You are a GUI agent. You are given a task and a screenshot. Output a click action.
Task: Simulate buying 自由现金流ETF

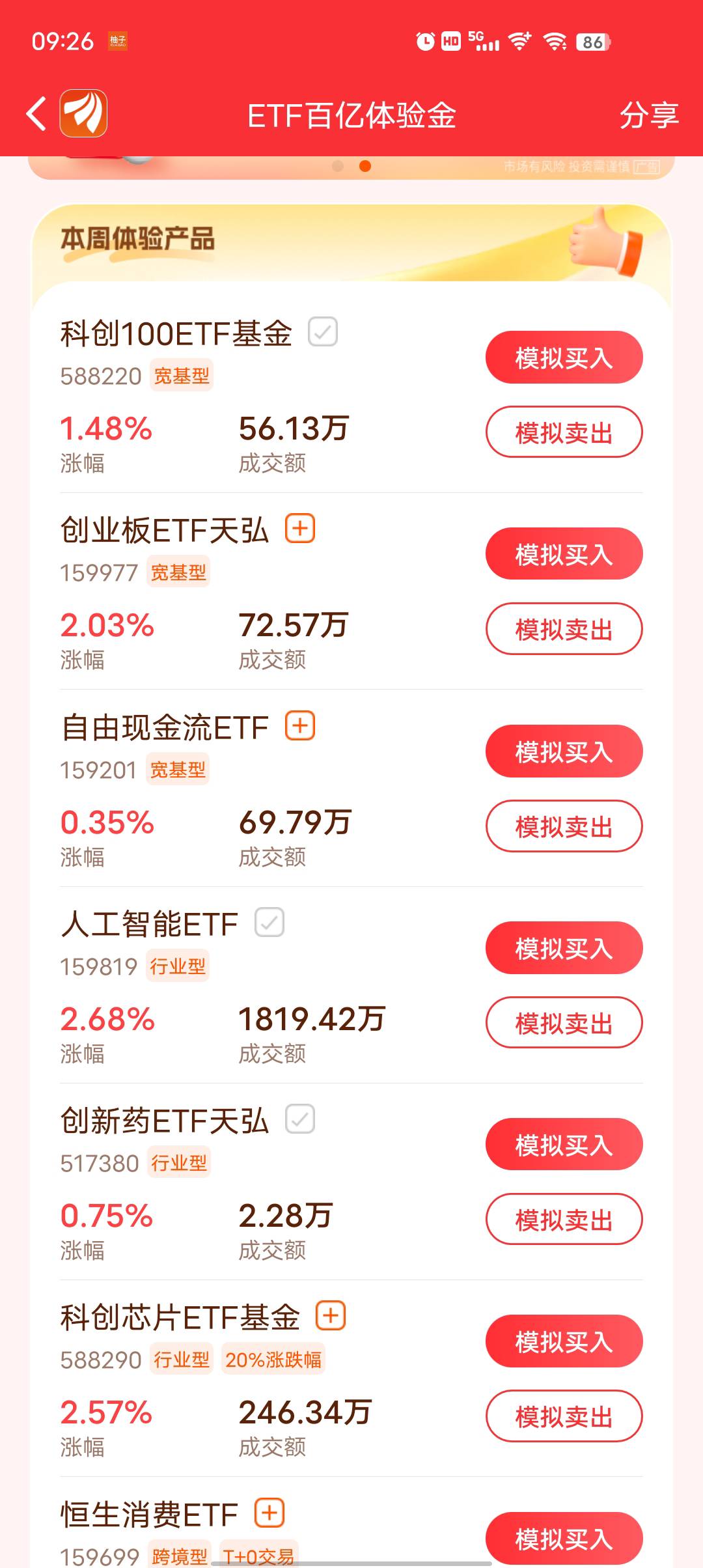click(x=564, y=751)
